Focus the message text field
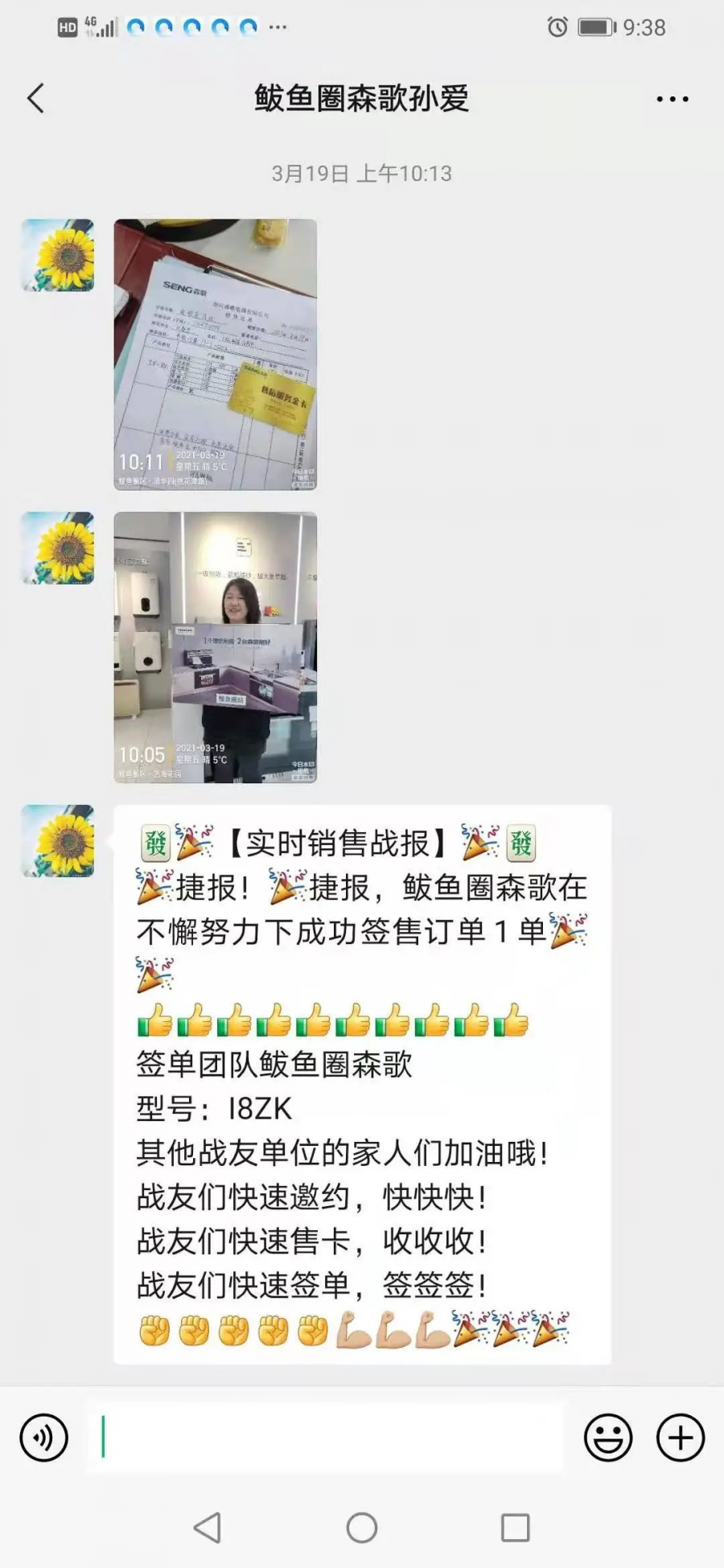 326,1437
